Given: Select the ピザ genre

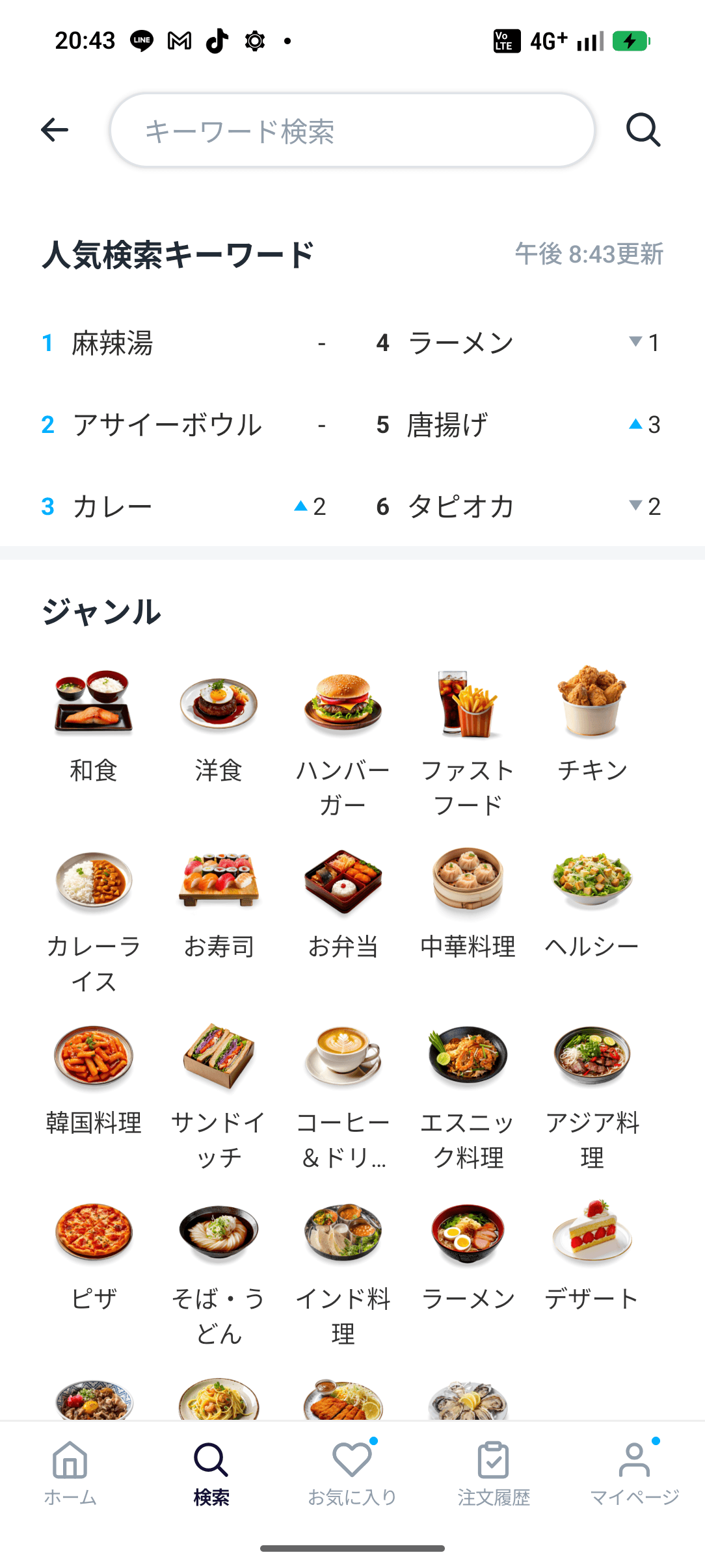Looking at the screenshot, I should [x=94, y=1253].
